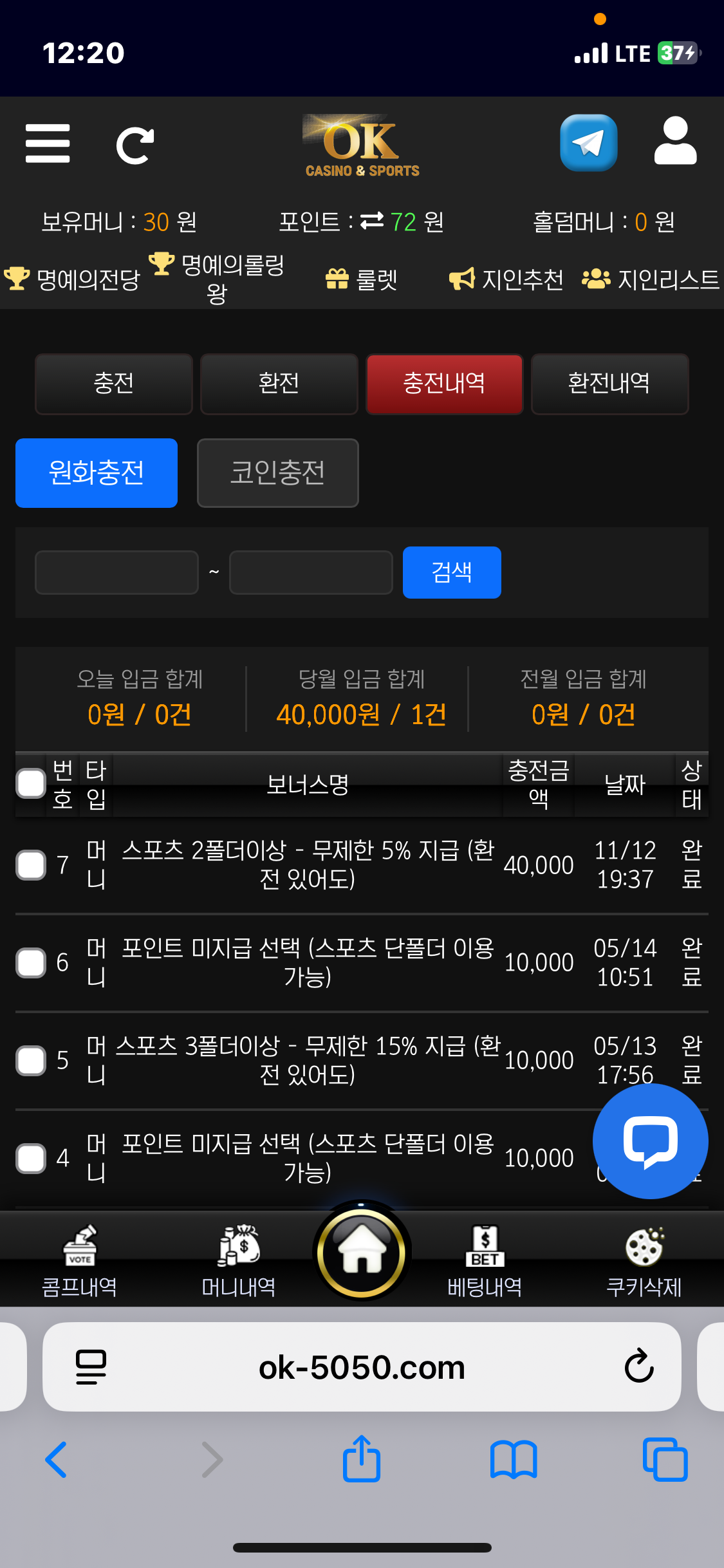Tick the select-all checkbox in table header
This screenshot has width=724, height=1568.
(31, 784)
